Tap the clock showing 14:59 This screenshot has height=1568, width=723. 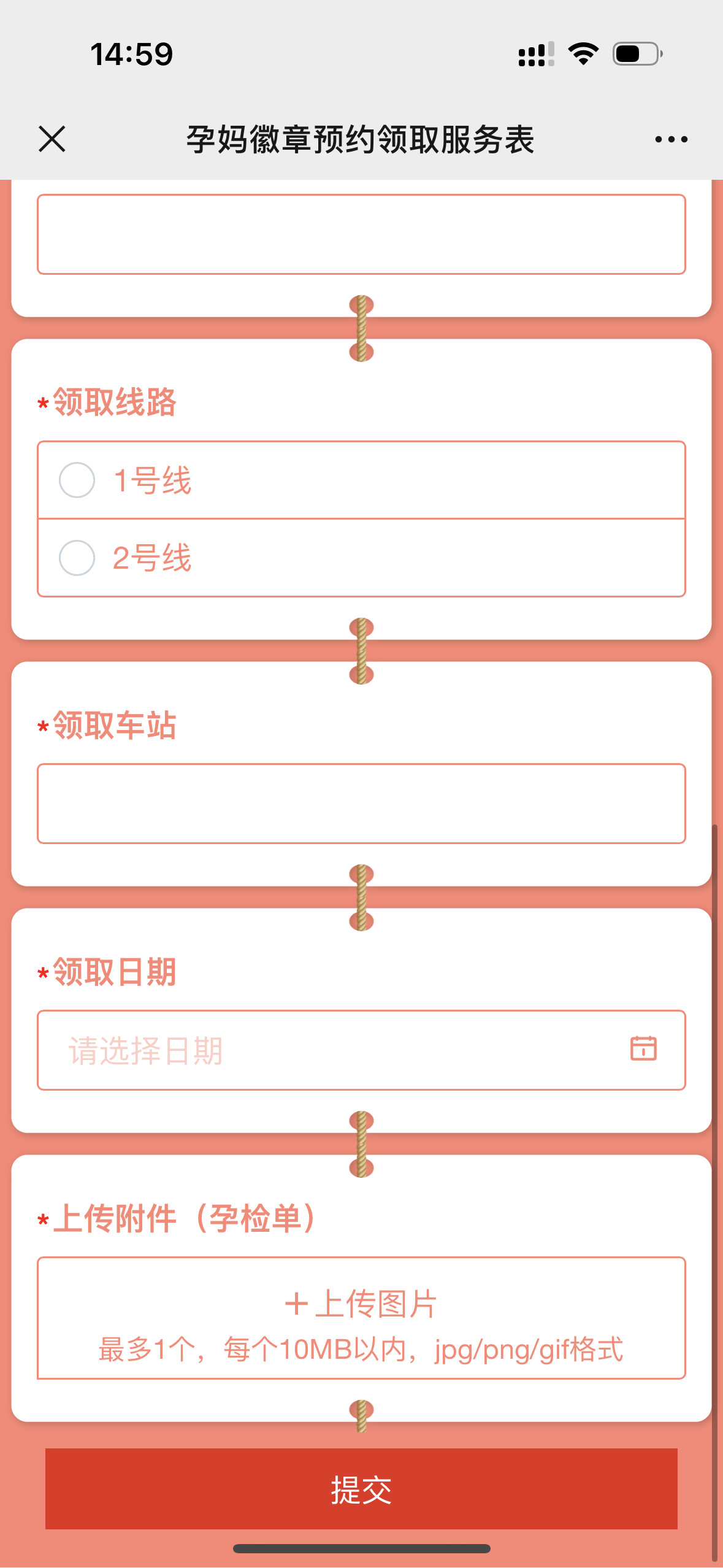pyautogui.click(x=131, y=55)
